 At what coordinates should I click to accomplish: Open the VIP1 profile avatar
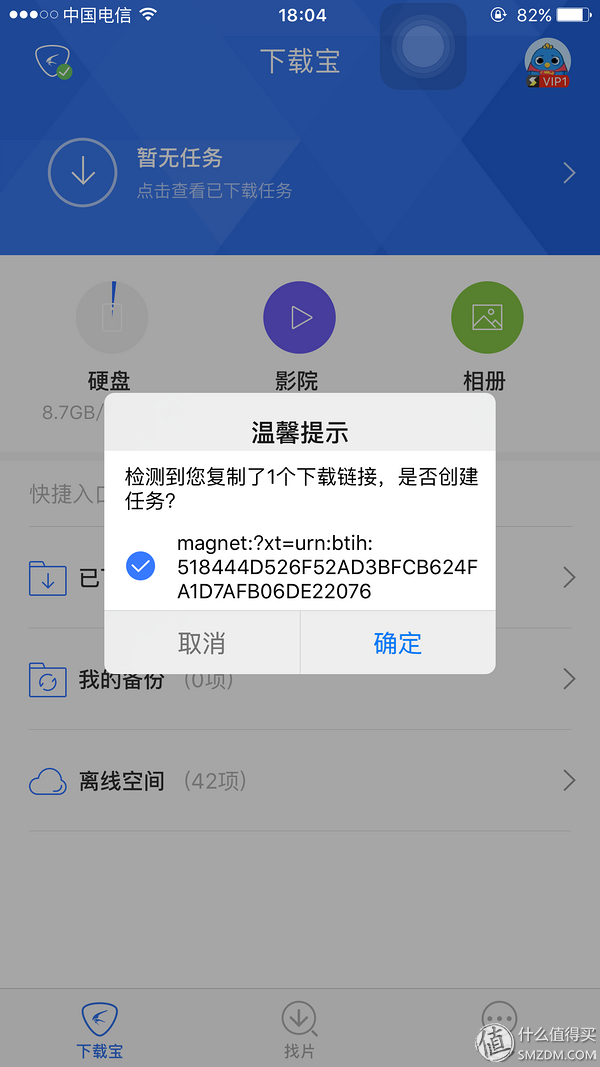click(x=547, y=63)
